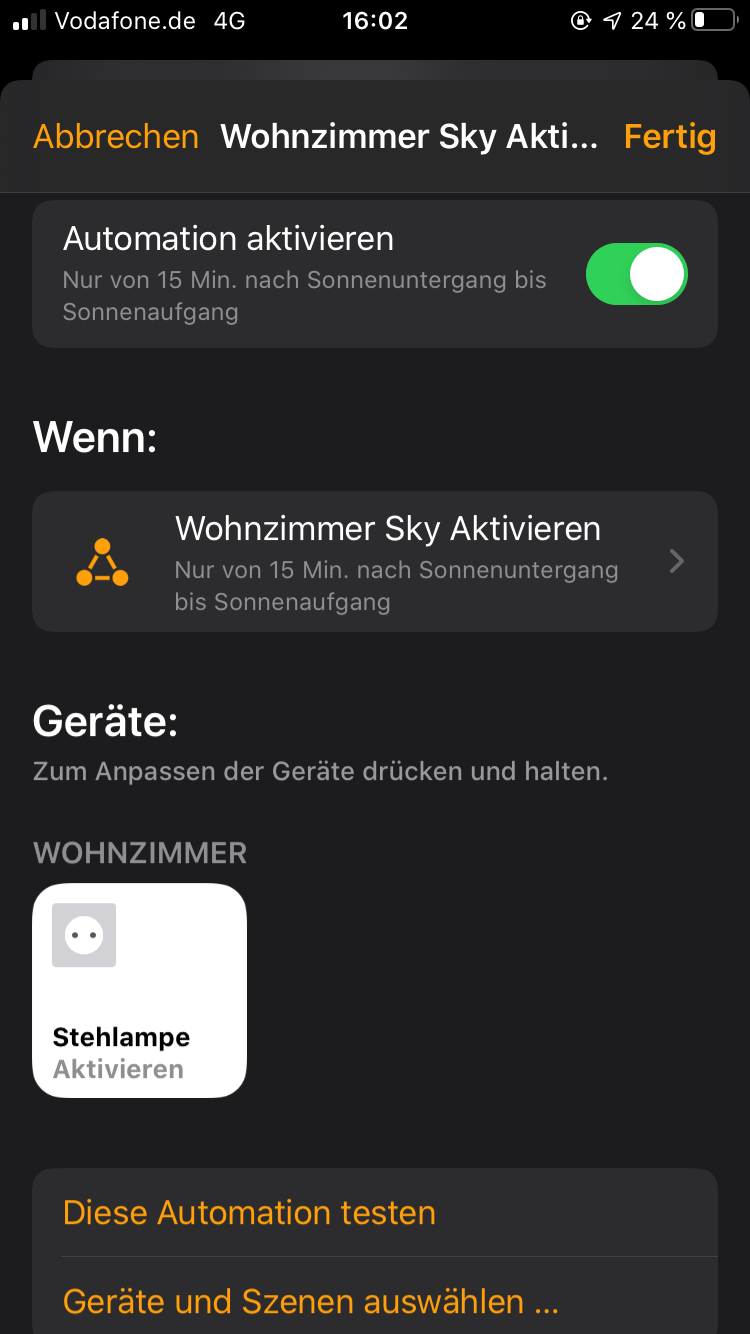The image size is (750, 1334).
Task: Open the Wohnzimmer Sky Aktivieren trigger row
Action: pos(375,561)
